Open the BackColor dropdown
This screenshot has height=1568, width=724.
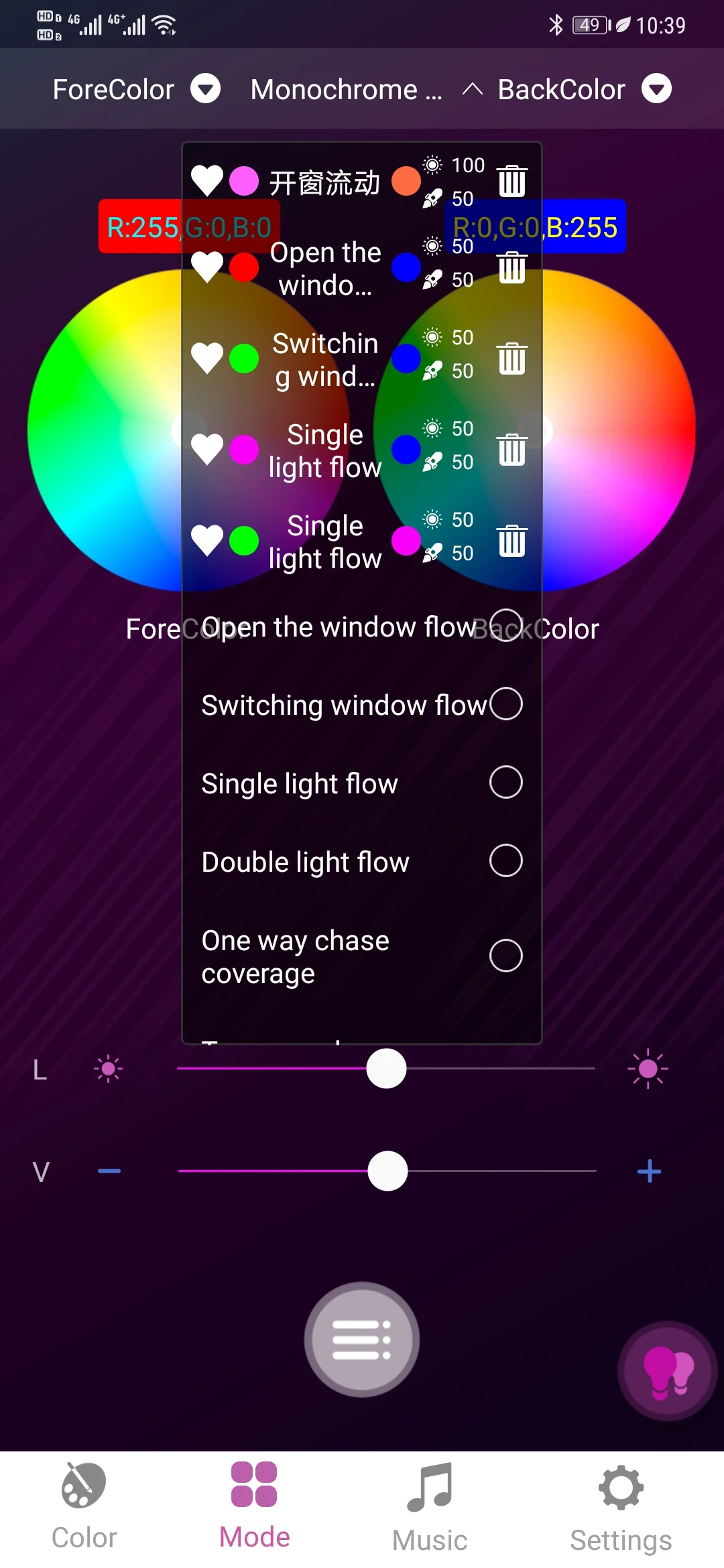point(656,89)
